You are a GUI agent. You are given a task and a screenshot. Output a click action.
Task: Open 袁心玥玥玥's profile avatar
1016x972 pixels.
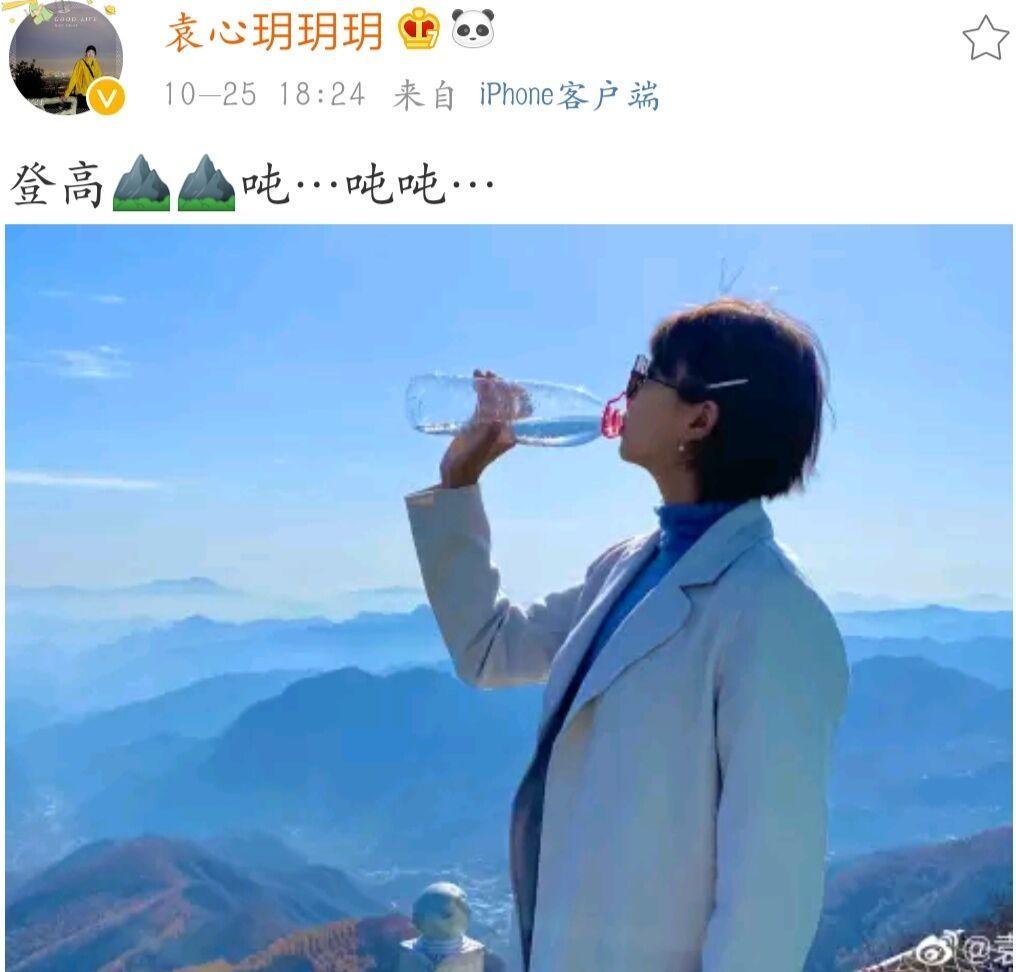coord(65,57)
